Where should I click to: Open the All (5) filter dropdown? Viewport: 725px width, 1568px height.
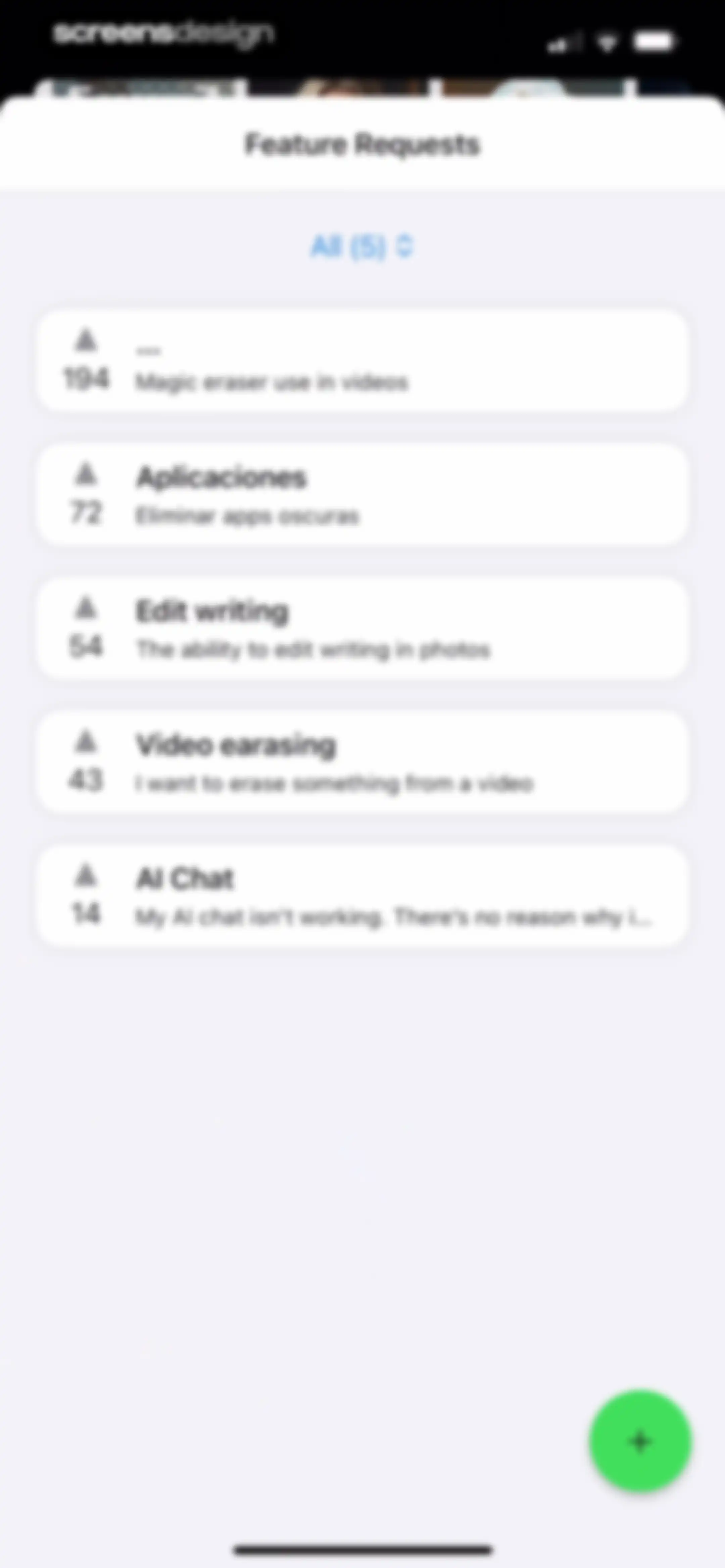click(362, 246)
